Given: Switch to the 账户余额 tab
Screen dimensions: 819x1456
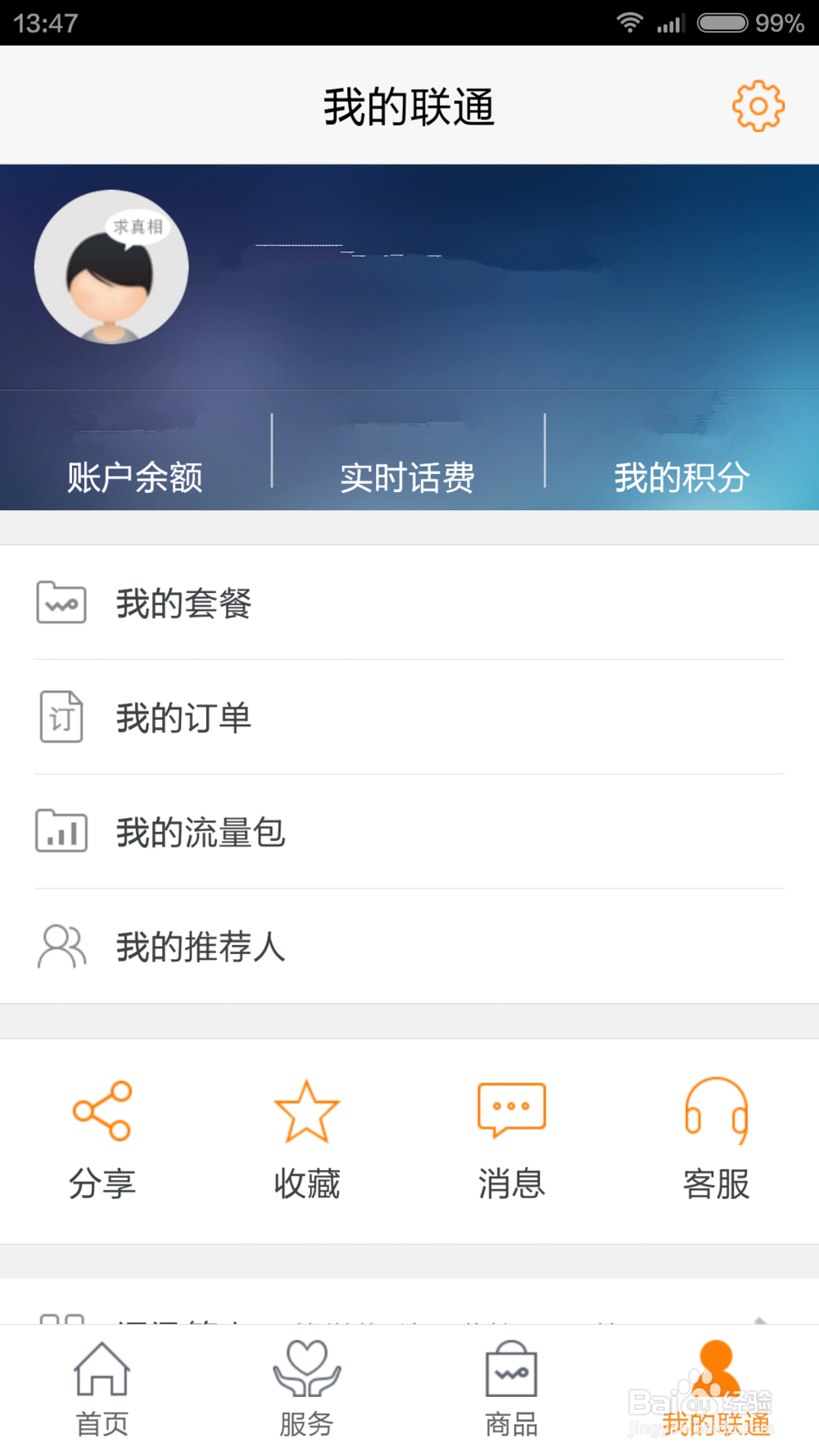Looking at the screenshot, I should 136,477.
